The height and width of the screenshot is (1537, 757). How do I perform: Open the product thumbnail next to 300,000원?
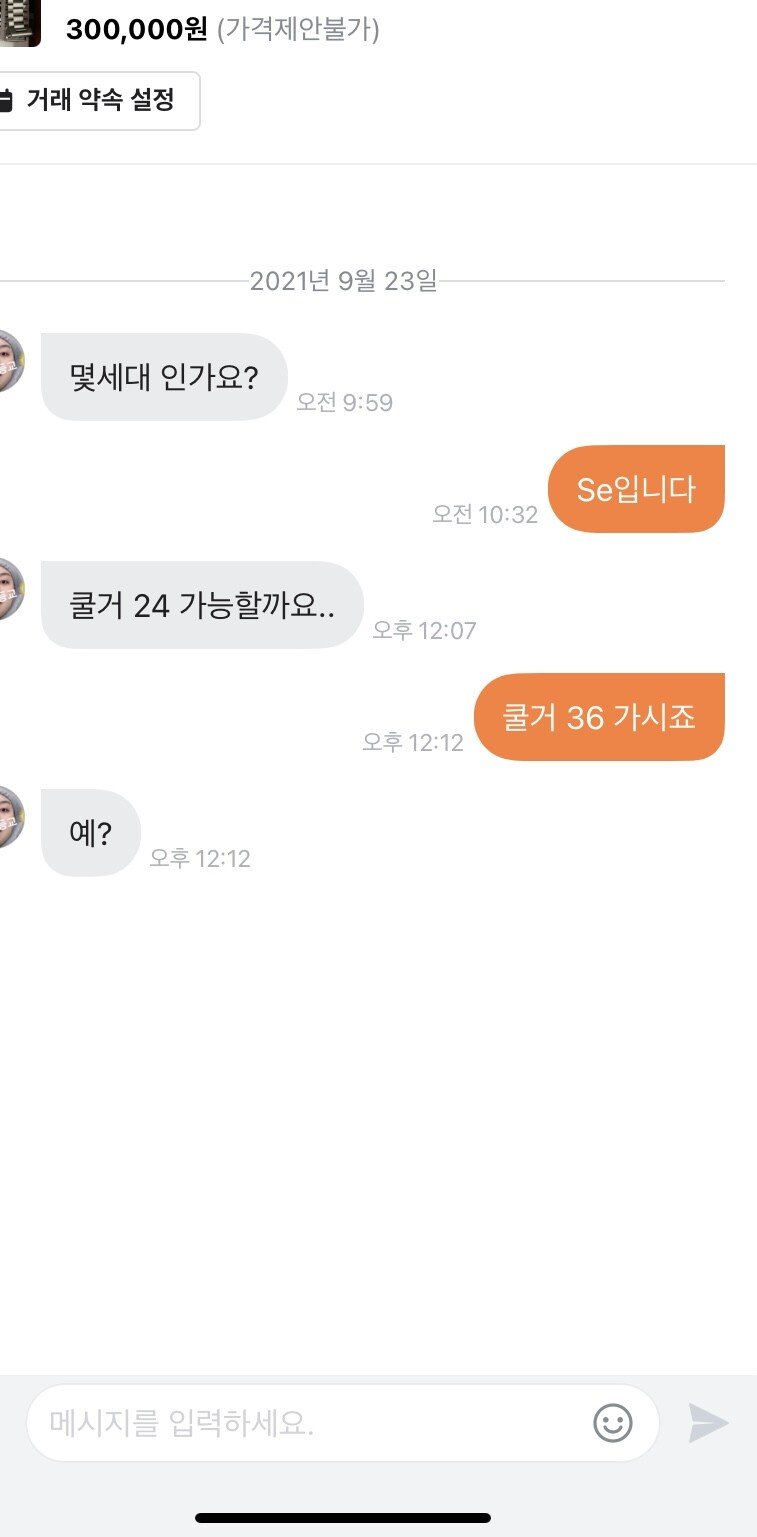pos(20,23)
